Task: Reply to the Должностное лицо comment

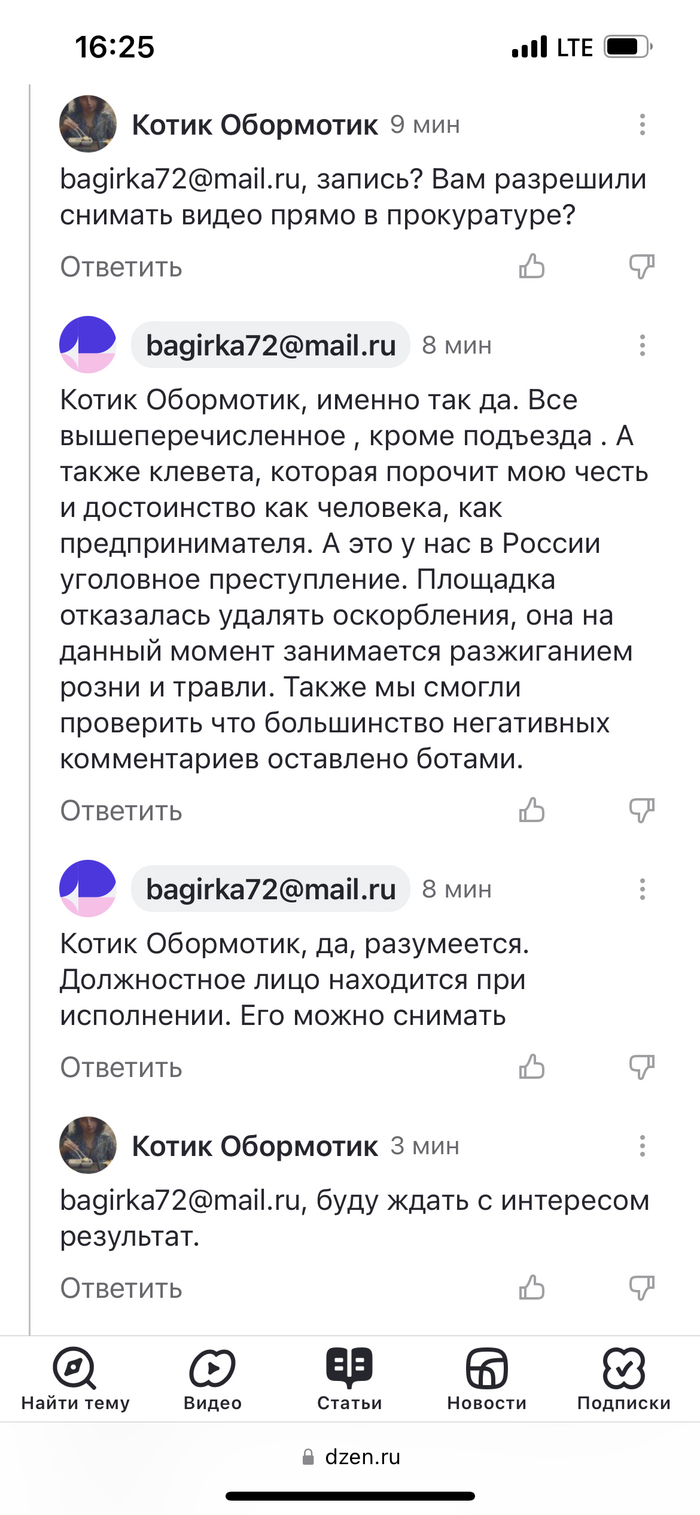Action: pyautogui.click(x=121, y=1068)
